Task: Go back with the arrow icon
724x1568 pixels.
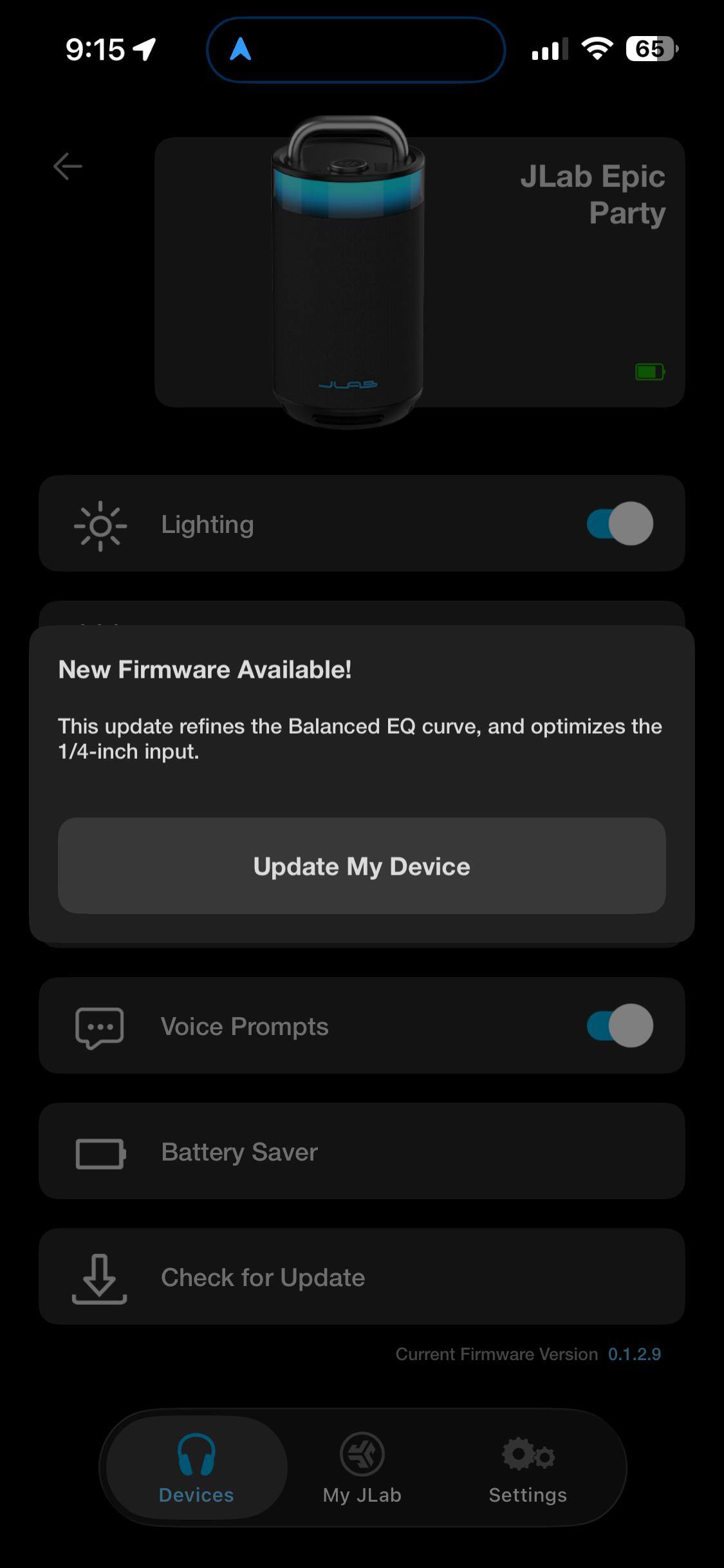Action: click(x=68, y=166)
